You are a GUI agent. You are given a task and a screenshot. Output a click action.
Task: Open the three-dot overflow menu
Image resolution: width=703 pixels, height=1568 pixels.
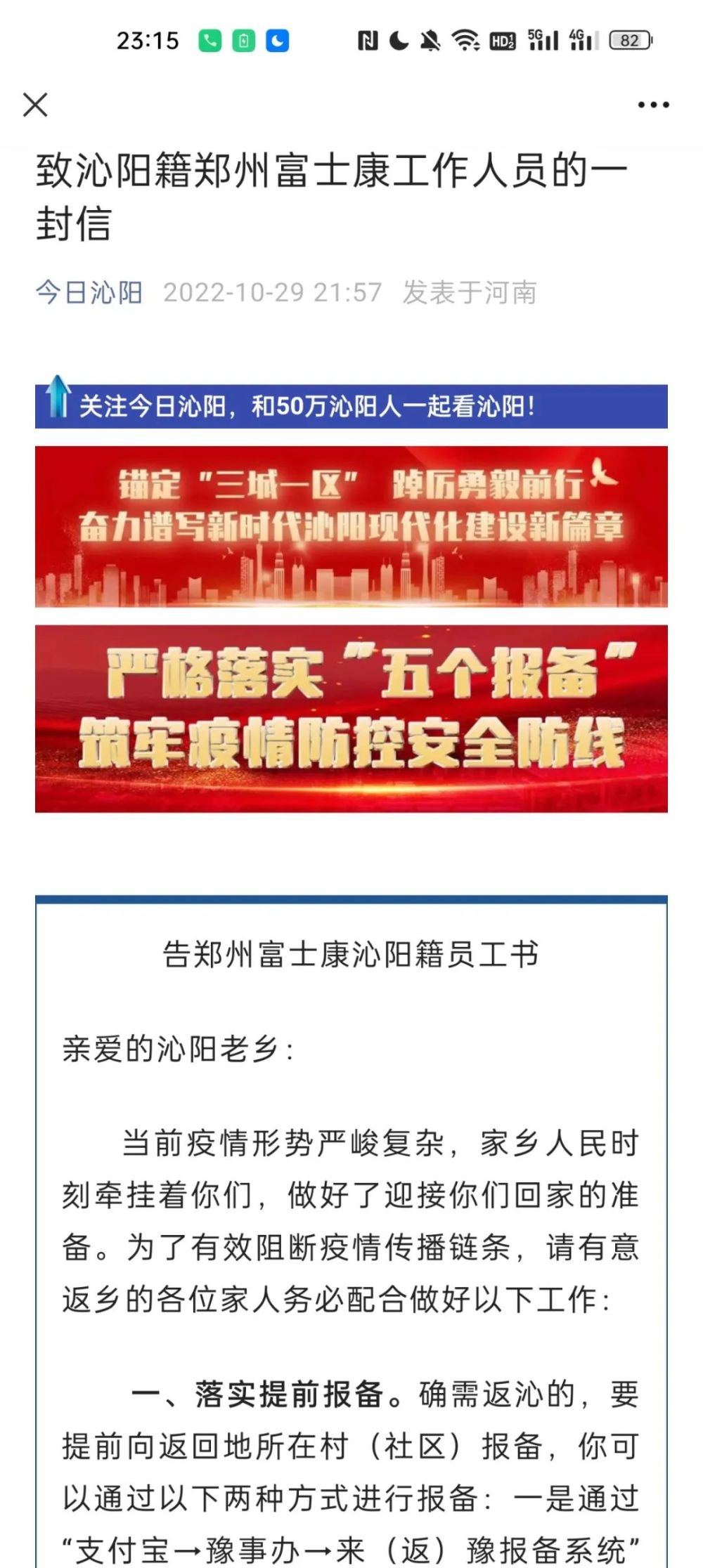(653, 105)
